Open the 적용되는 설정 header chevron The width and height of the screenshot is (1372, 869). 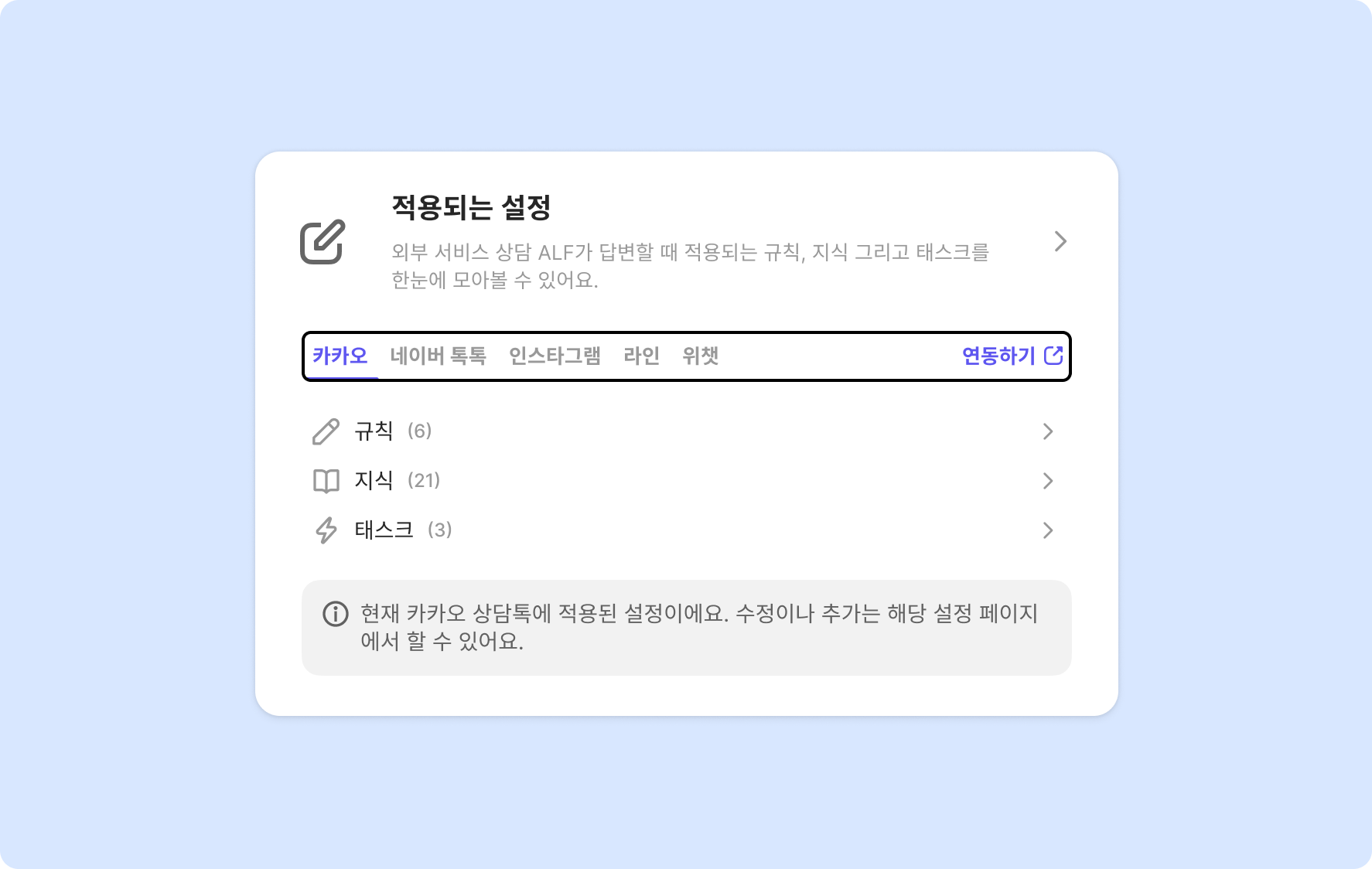point(1060,241)
